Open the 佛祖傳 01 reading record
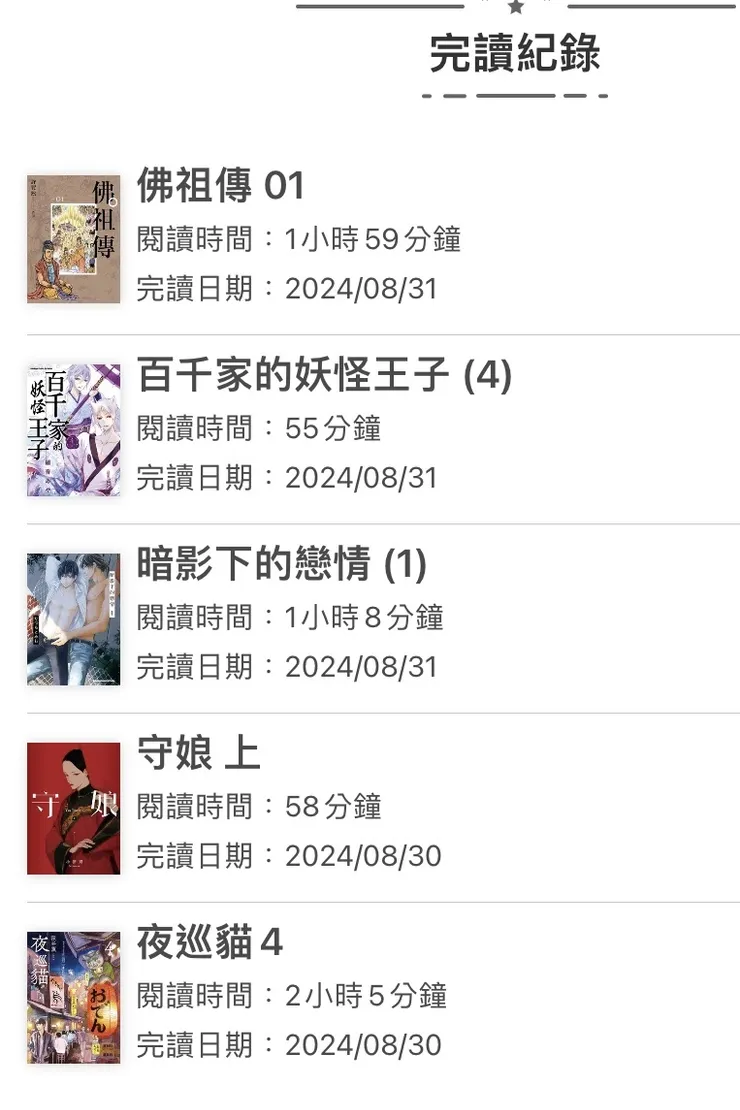The height and width of the screenshot is (1110, 740). tap(220, 187)
